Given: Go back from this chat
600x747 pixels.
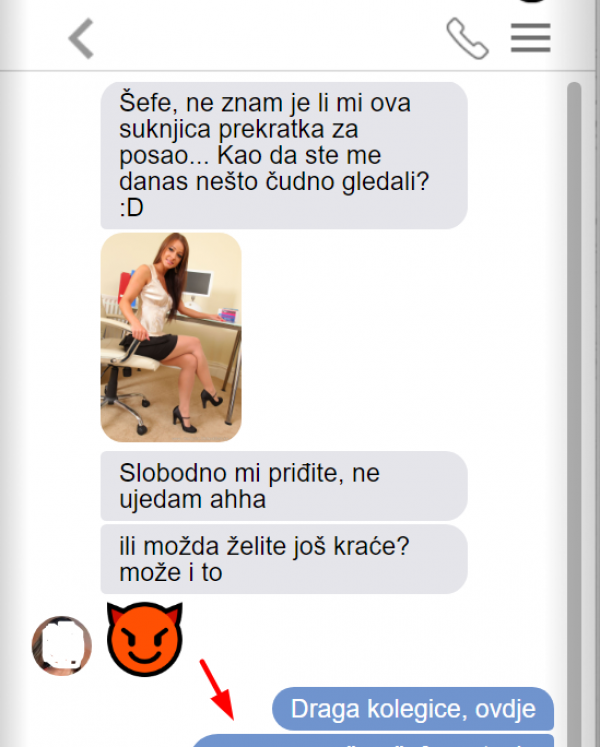Looking at the screenshot, I should pos(81,38).
